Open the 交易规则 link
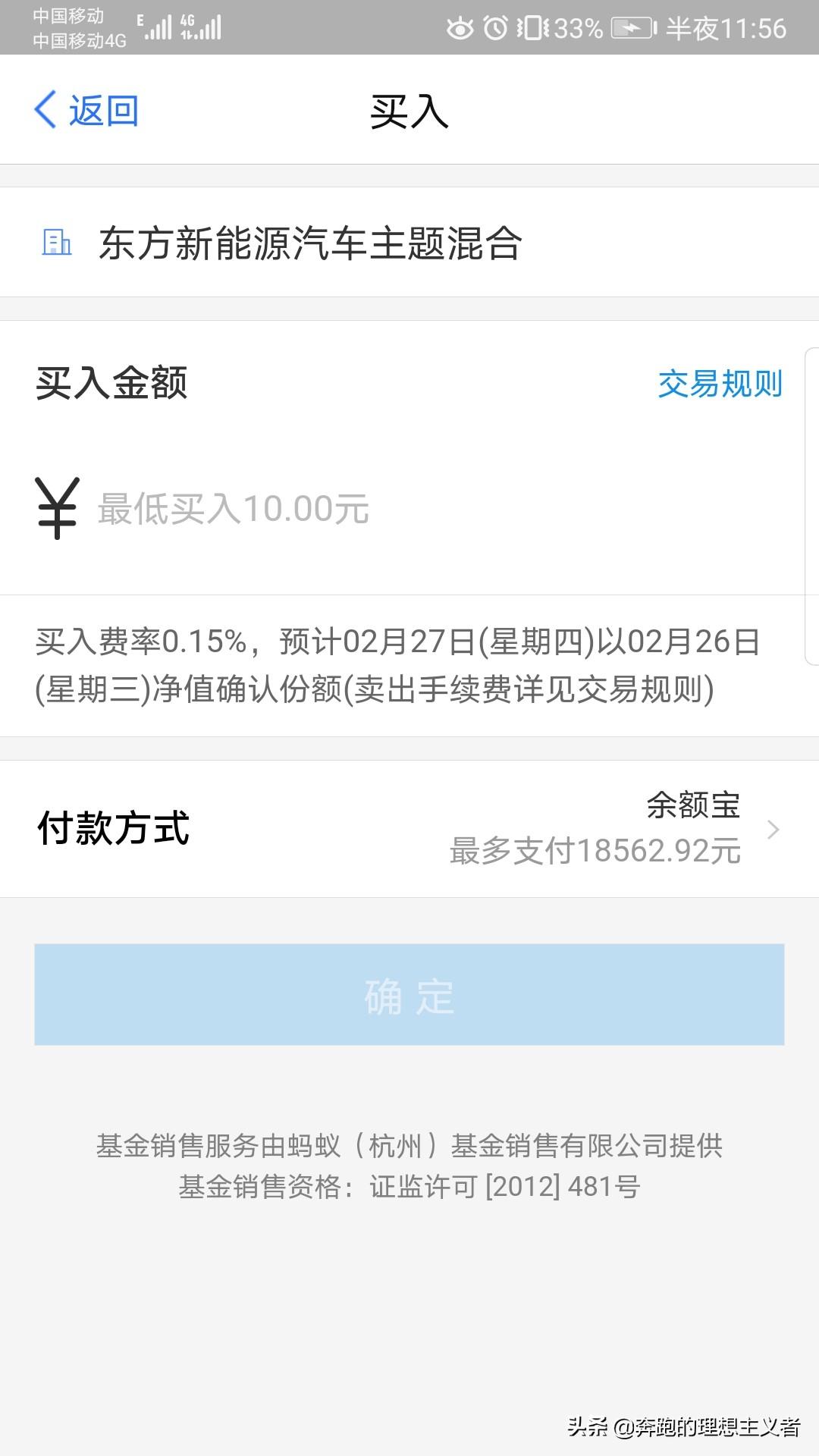The width and height of the screenshot is (819, 1456). point(720,384)
